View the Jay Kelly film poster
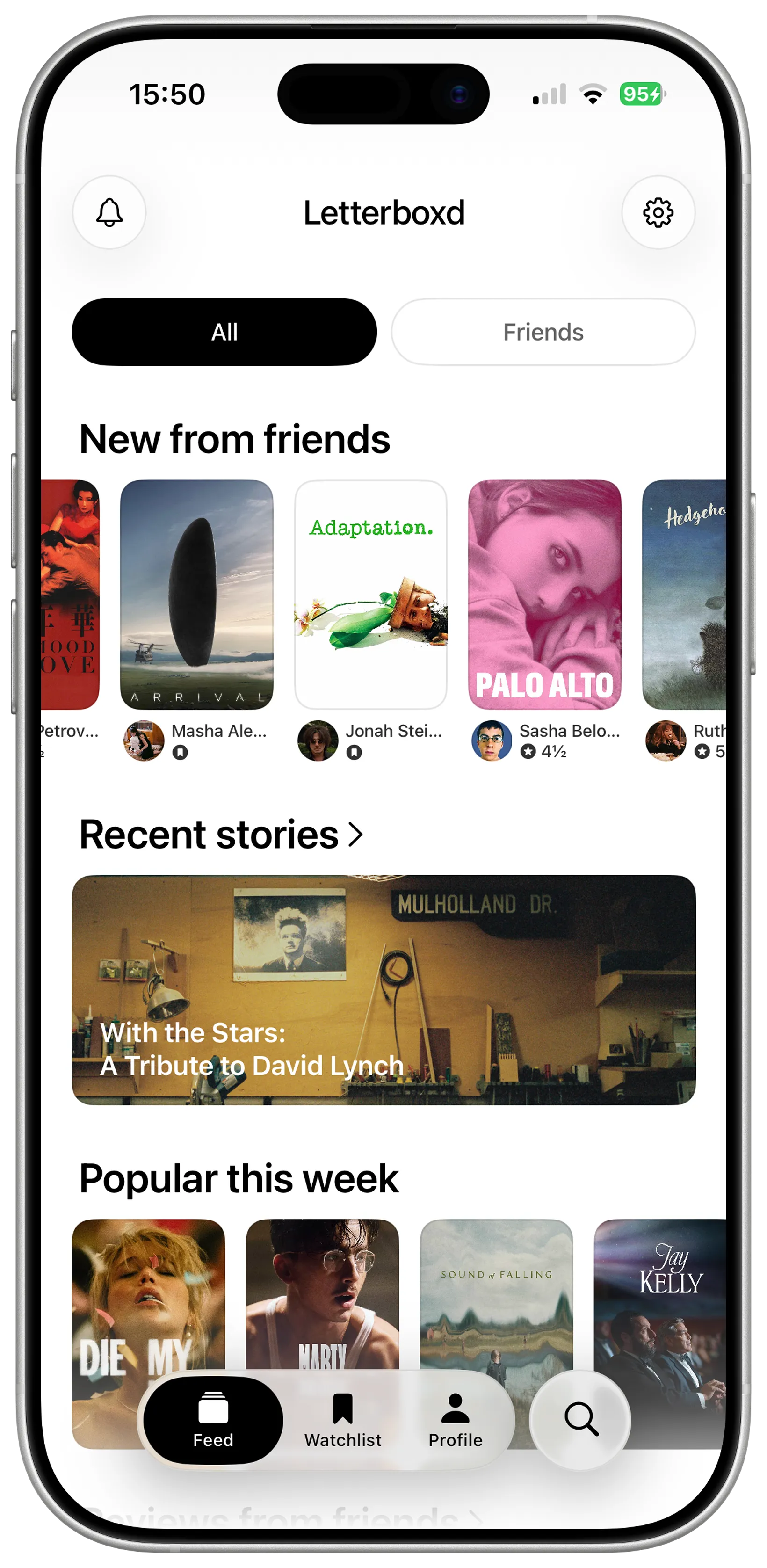 660,1291
